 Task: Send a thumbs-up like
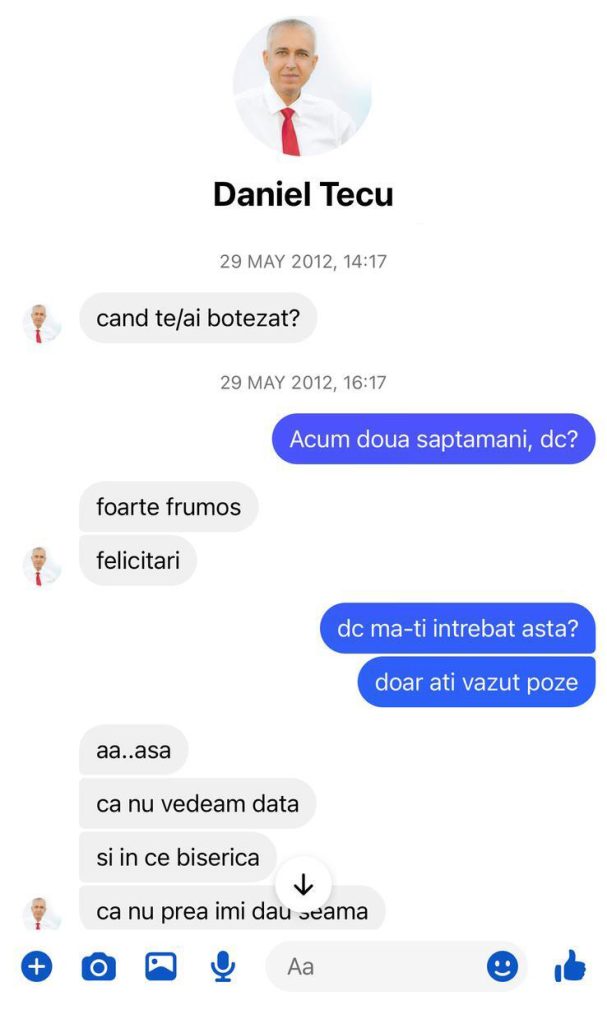[570, 967]
